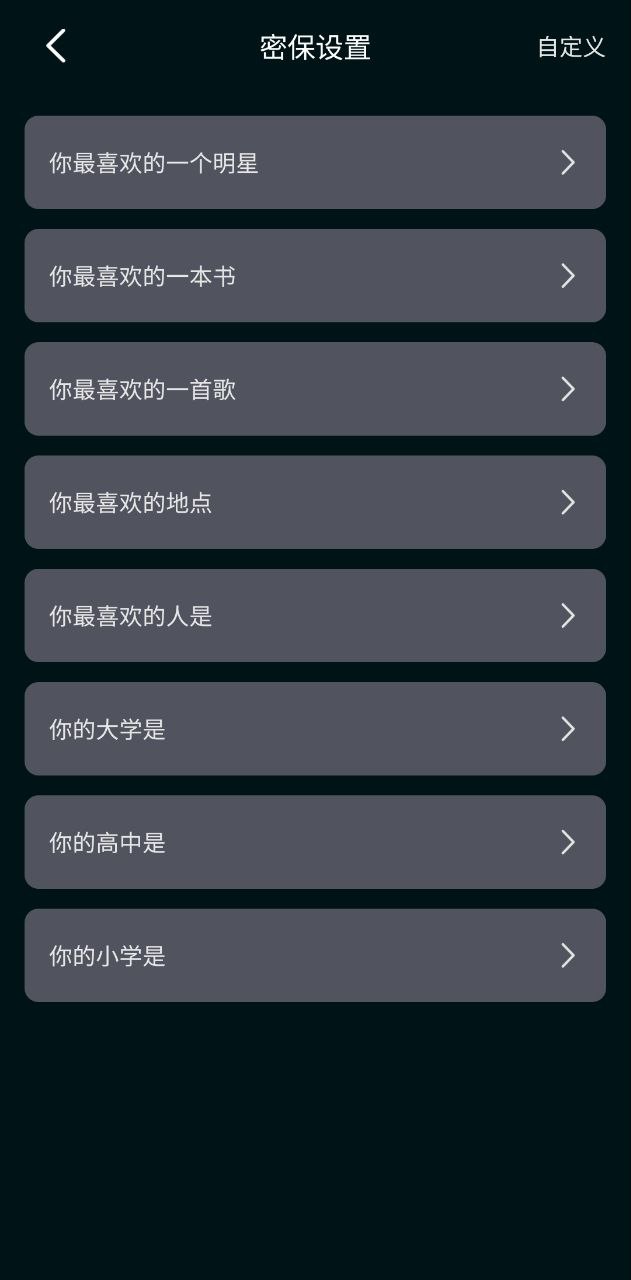The width and height of the screenshot is (631, 1280).
Task: Open the 你的高中是 question
Action: [315, 842]
